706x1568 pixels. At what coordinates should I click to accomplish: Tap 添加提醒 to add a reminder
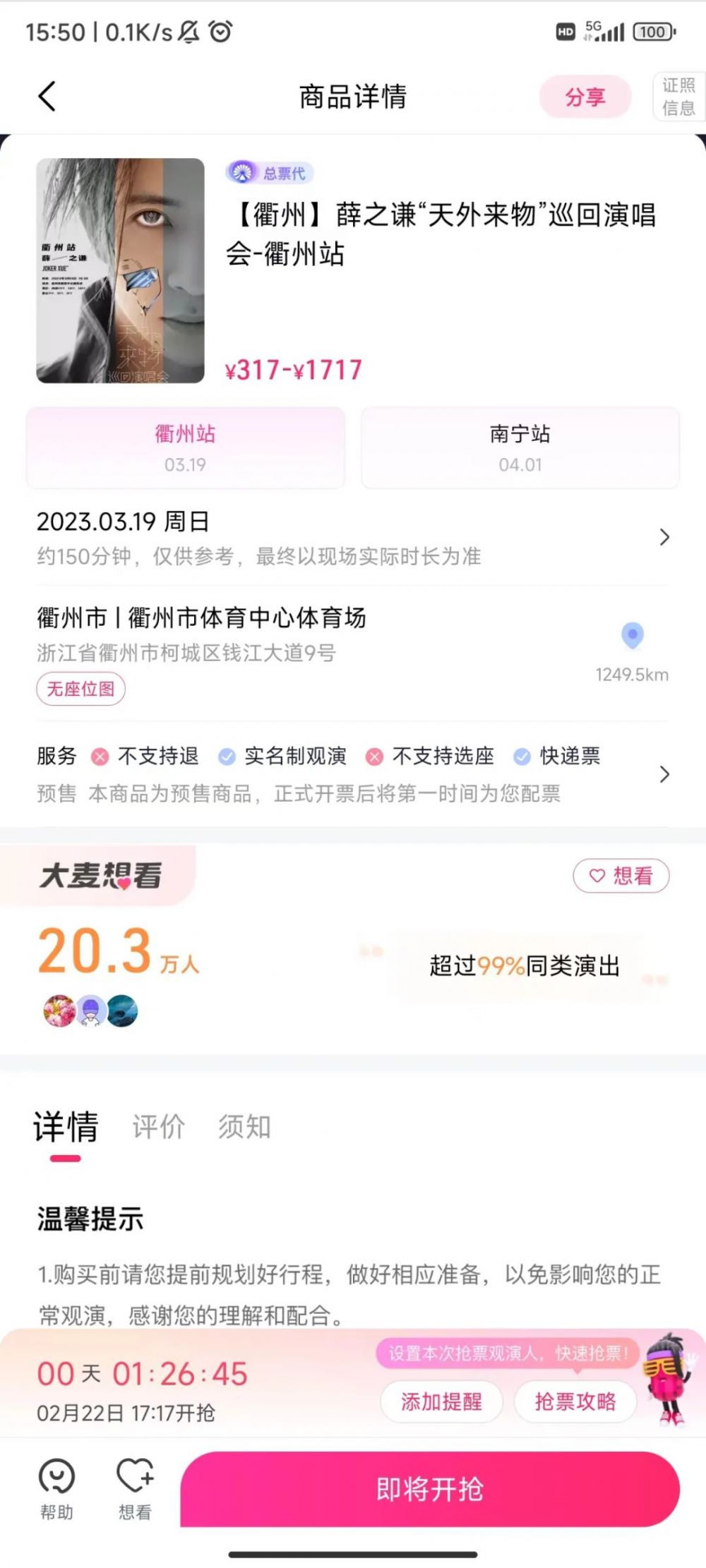click(441, 1401)
